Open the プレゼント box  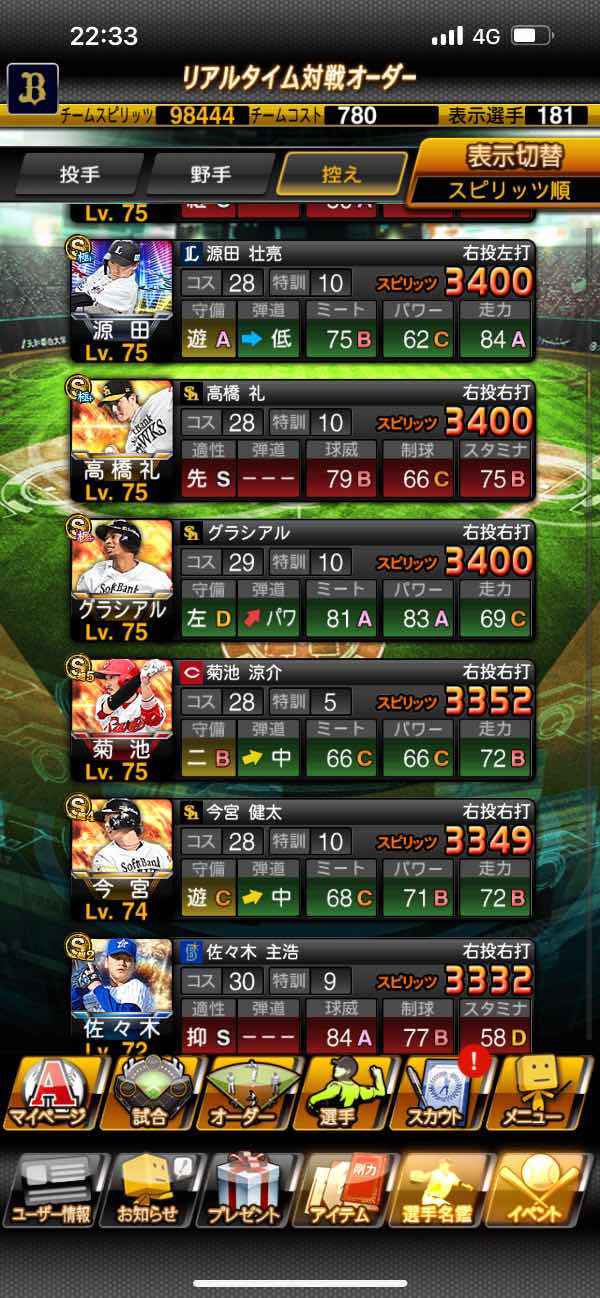247,1190
